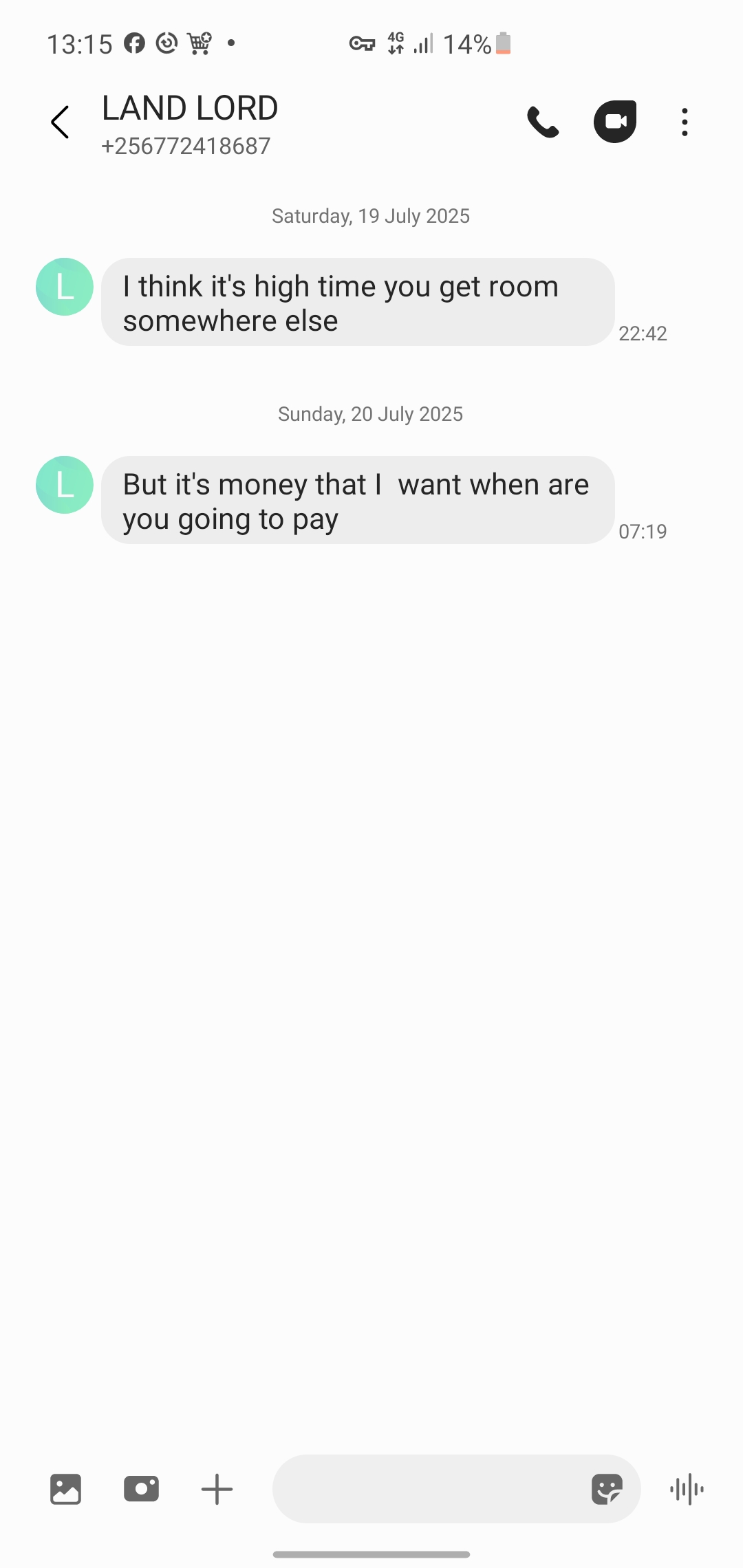Screen dimensions: 743x1568
Task: Open the sticker picker
Action: pos(607,1490)
